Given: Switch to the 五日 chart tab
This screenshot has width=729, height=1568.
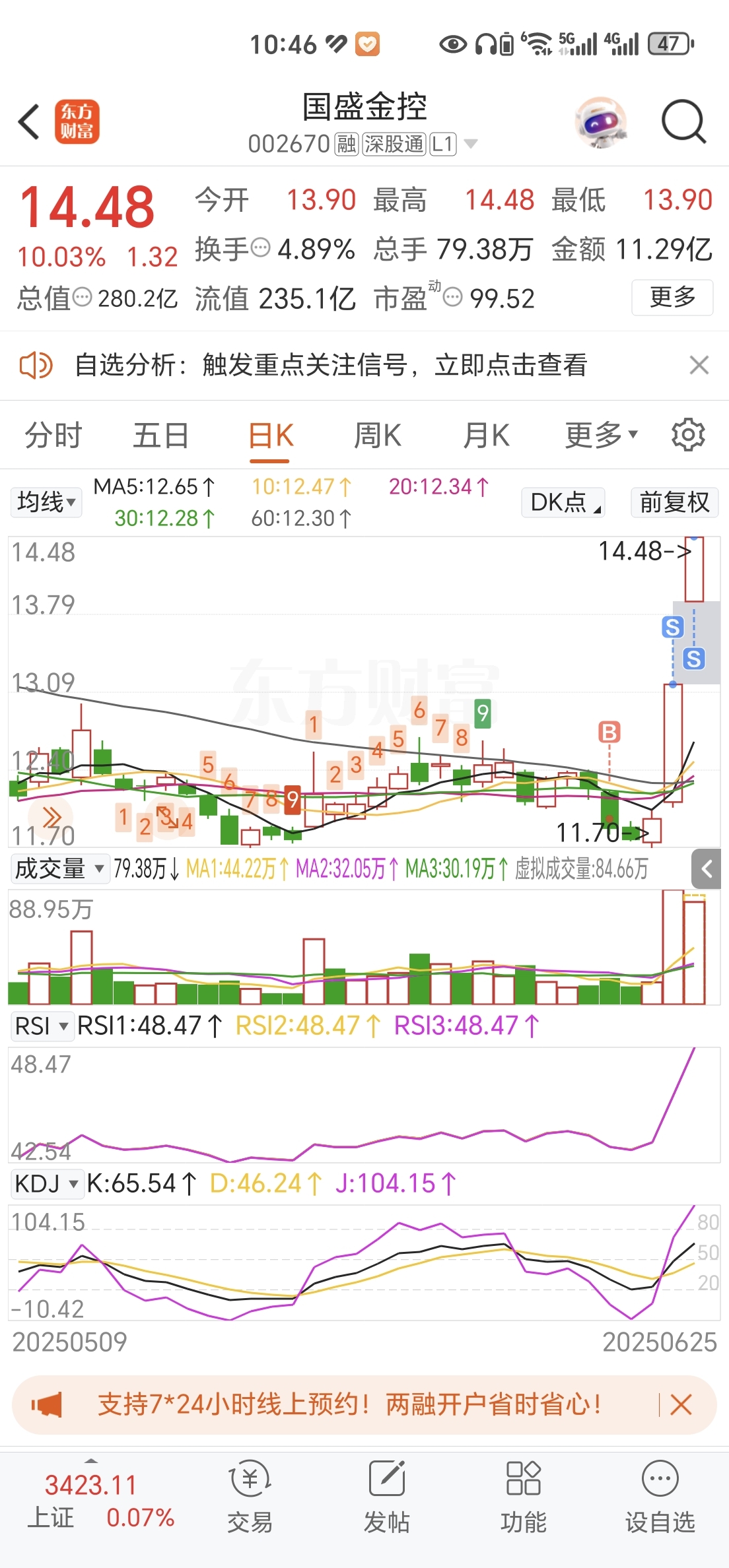Looking at the screenshot, I should [x=160, y=436].
